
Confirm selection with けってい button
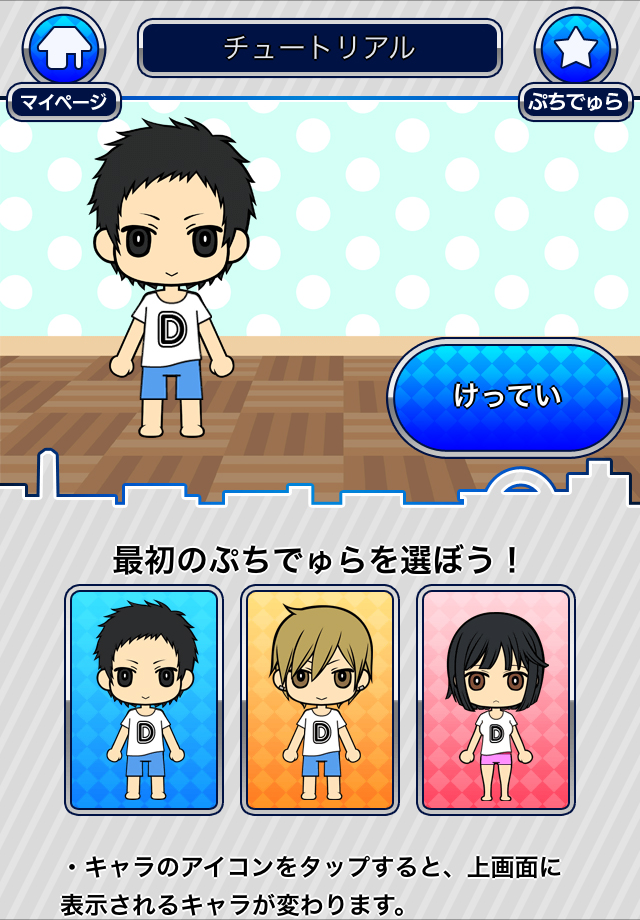coord(508,397)
